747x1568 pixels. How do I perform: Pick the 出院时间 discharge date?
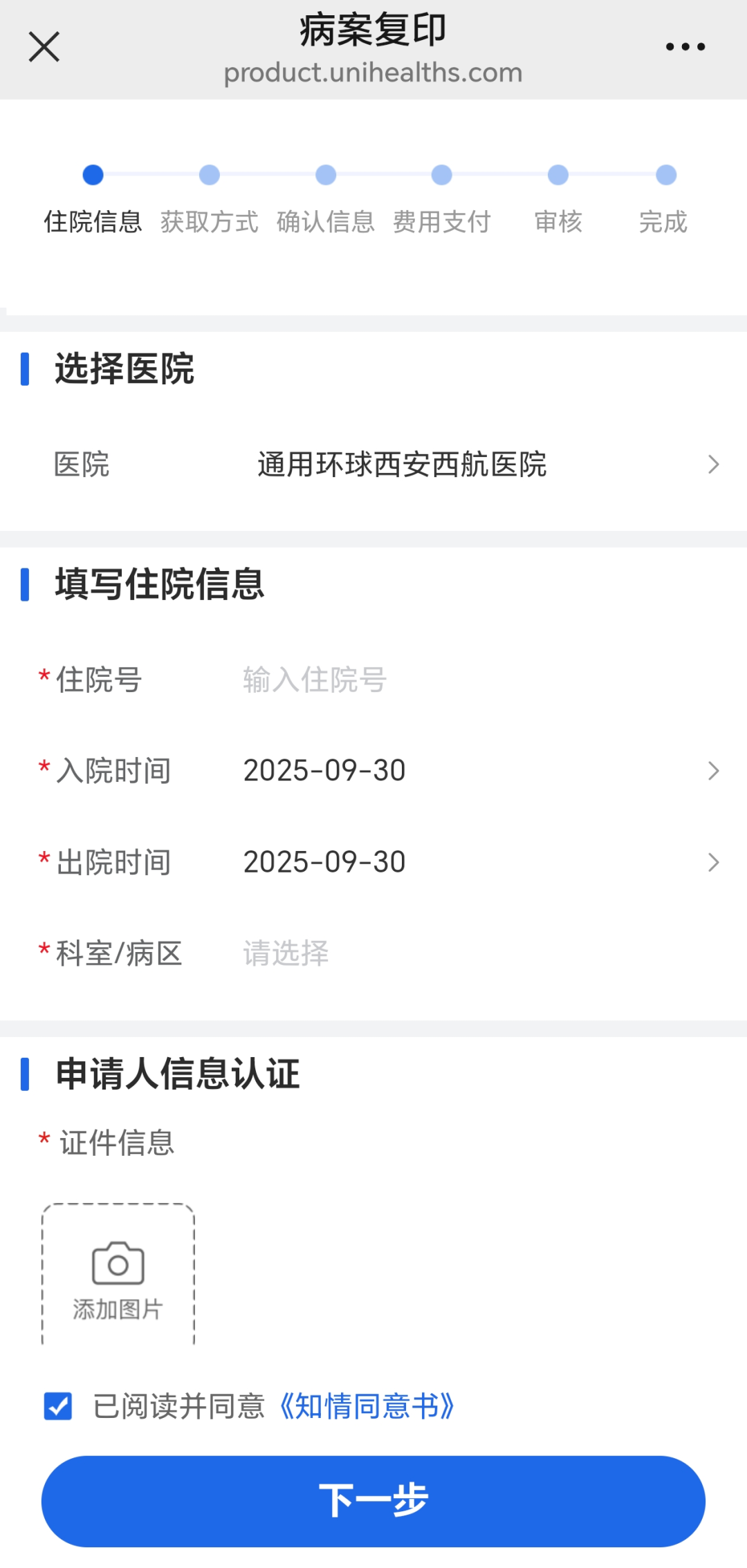[477, 862]
